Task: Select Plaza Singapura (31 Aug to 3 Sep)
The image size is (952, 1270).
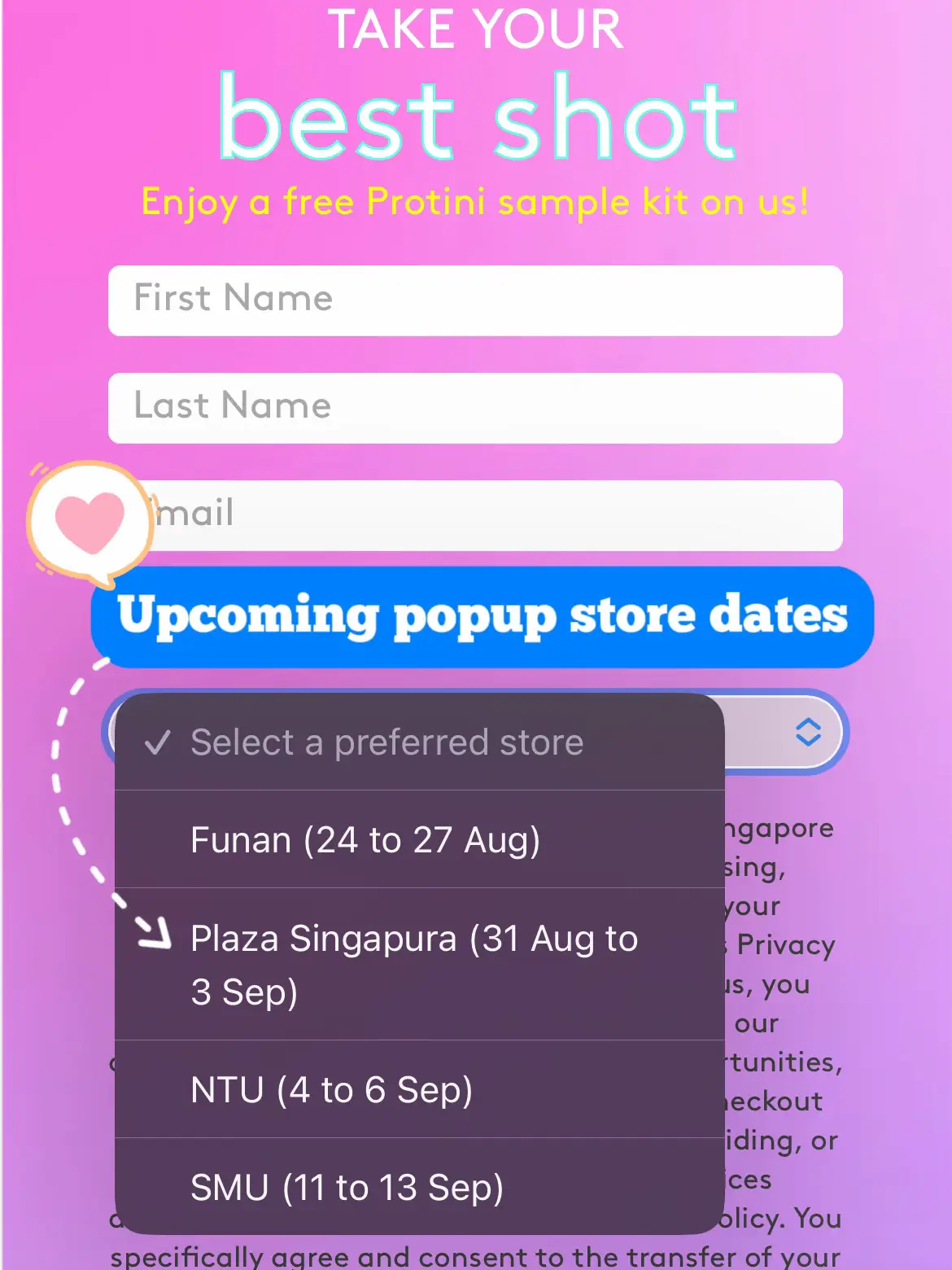Action: pyautogui.click(x=419, y=964)
